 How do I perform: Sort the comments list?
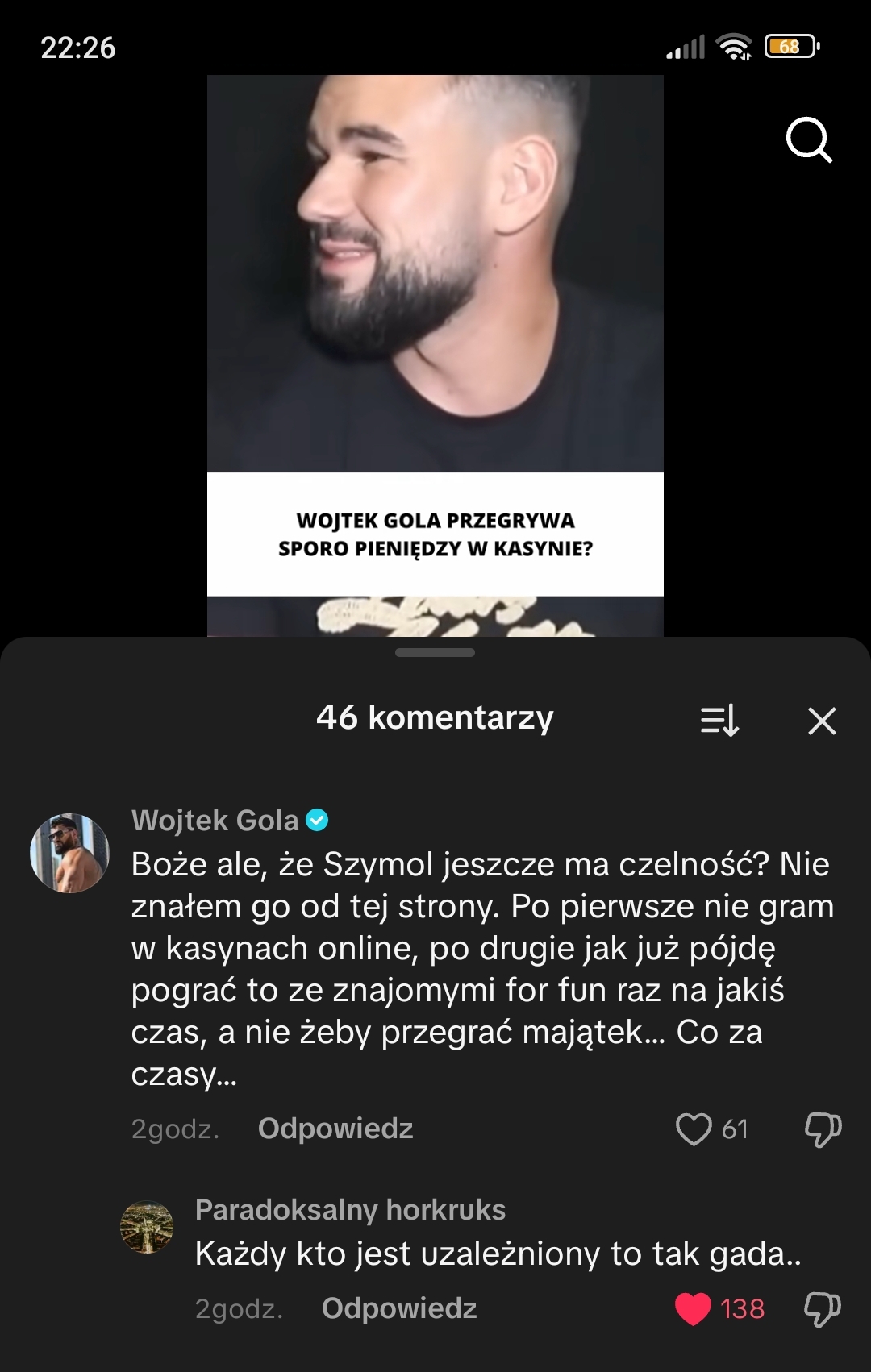(719, 720)
